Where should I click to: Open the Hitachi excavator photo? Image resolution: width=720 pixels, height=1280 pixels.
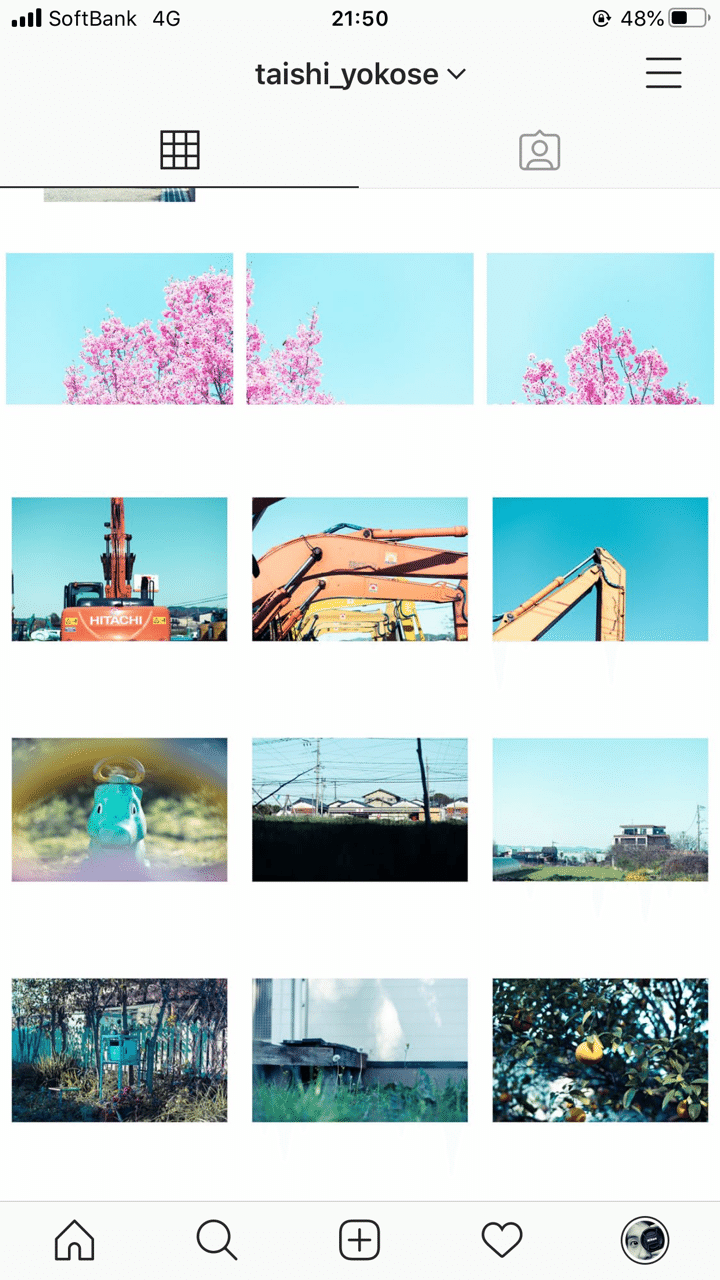click(x=119, y=569)
